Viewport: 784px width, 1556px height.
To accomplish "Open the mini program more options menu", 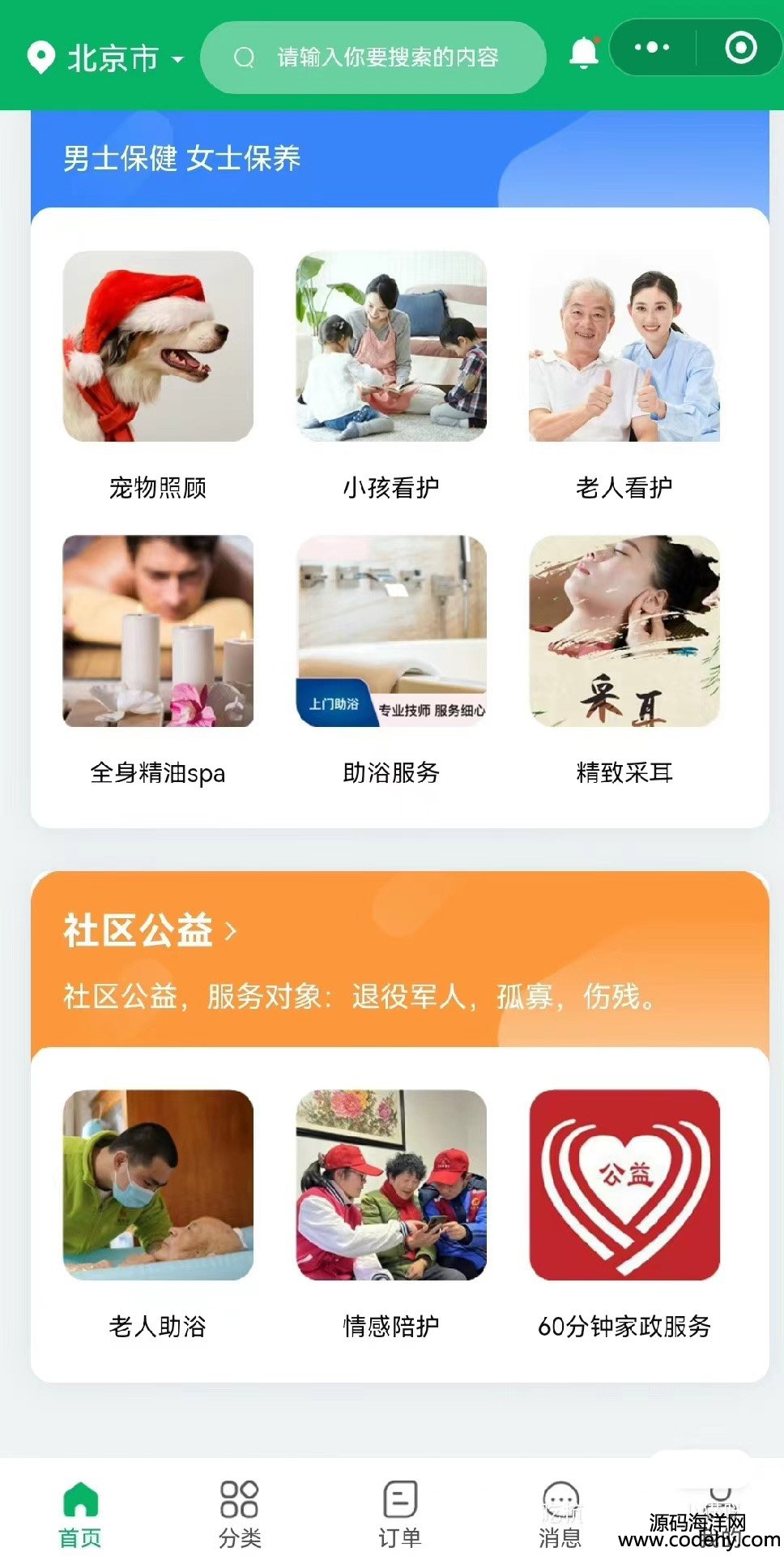I will (652, 48).
